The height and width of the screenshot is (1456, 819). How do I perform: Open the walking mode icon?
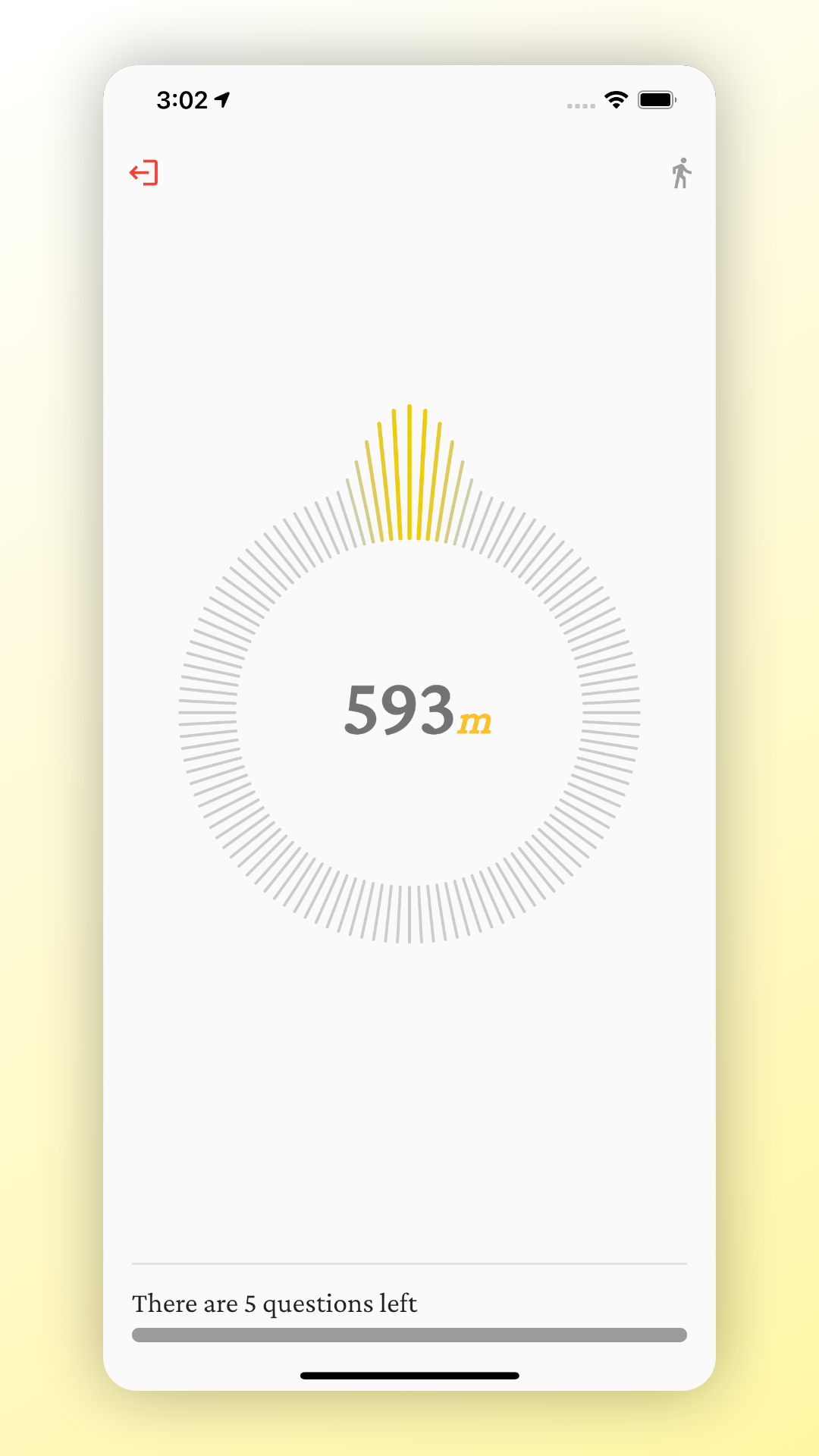[x=681, y=173]
